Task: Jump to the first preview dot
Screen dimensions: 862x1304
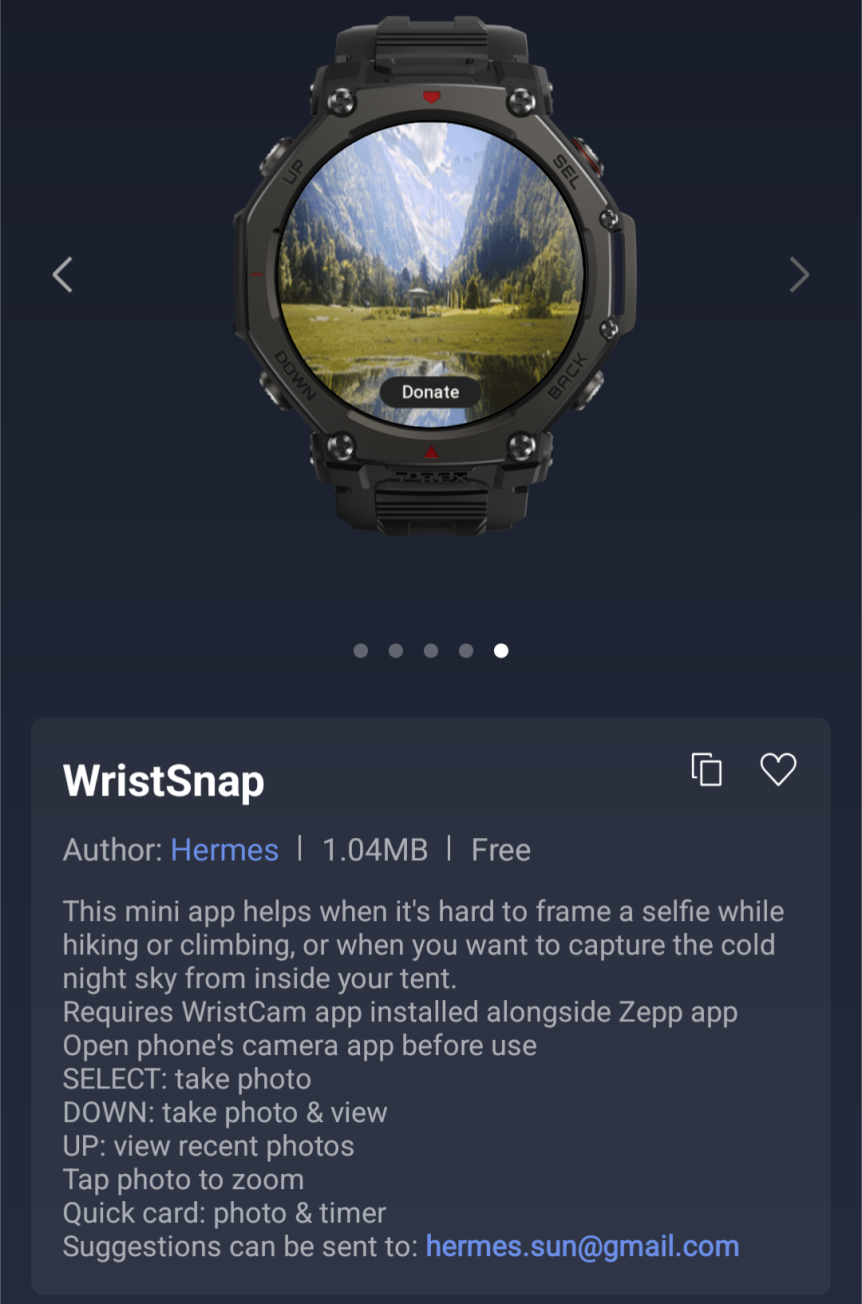Action: 361,651
